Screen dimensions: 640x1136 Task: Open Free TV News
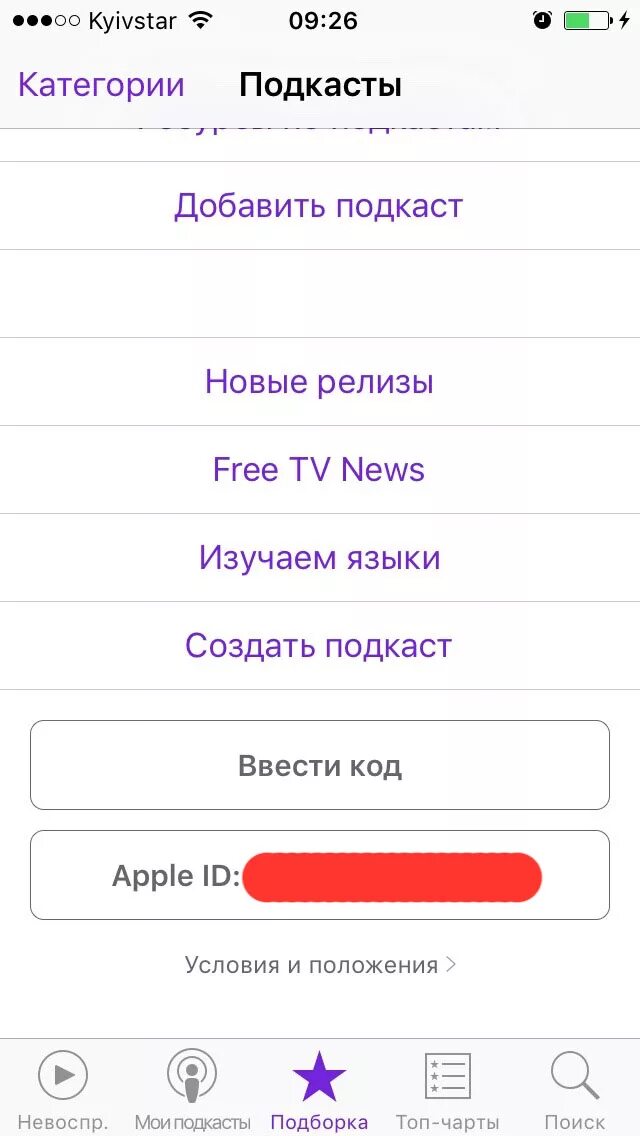pyautogui.click(x=319, y=470)
